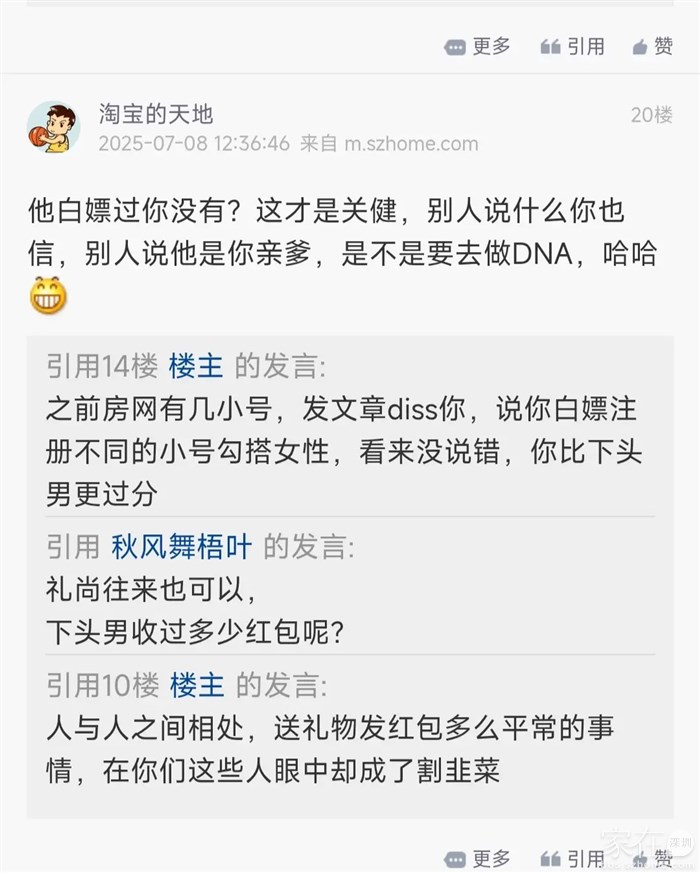Open 淘宝的天地's profile avatar
This screenshot has height=873, width=700.
(x=53, y=127)
